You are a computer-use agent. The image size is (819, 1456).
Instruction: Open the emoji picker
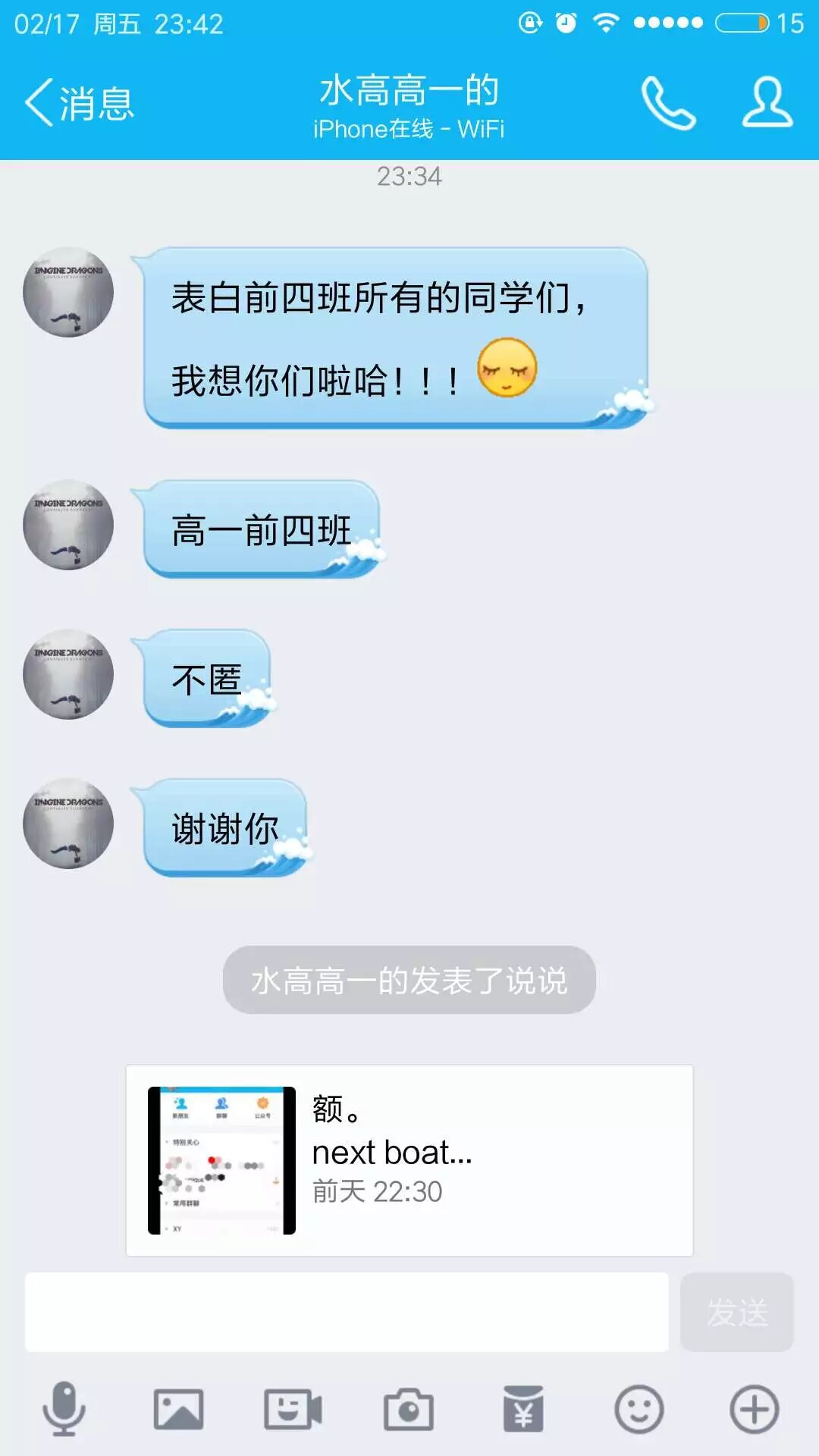click(x=639, y=1409)
